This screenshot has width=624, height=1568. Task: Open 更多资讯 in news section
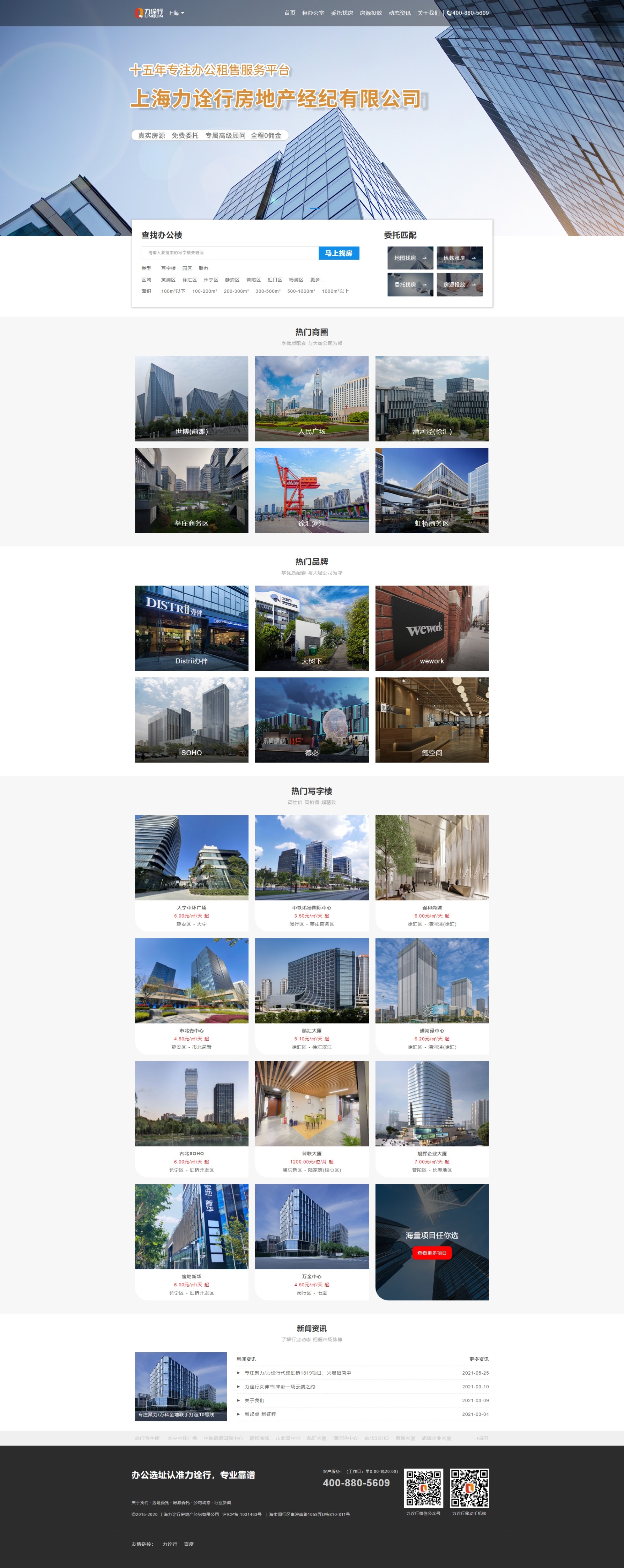[x=478, y=1359]
